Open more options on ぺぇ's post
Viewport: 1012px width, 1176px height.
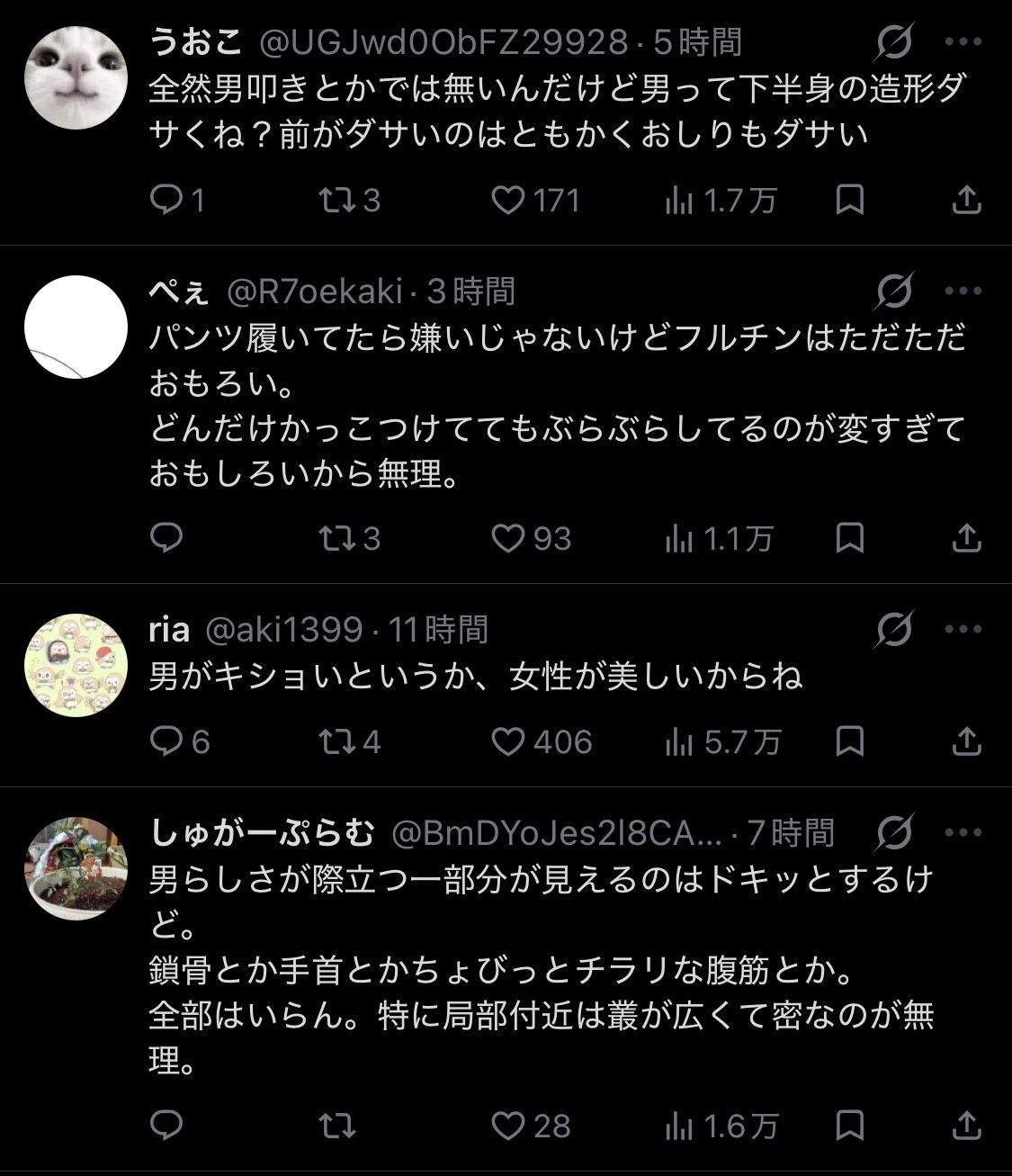(963, 292)
